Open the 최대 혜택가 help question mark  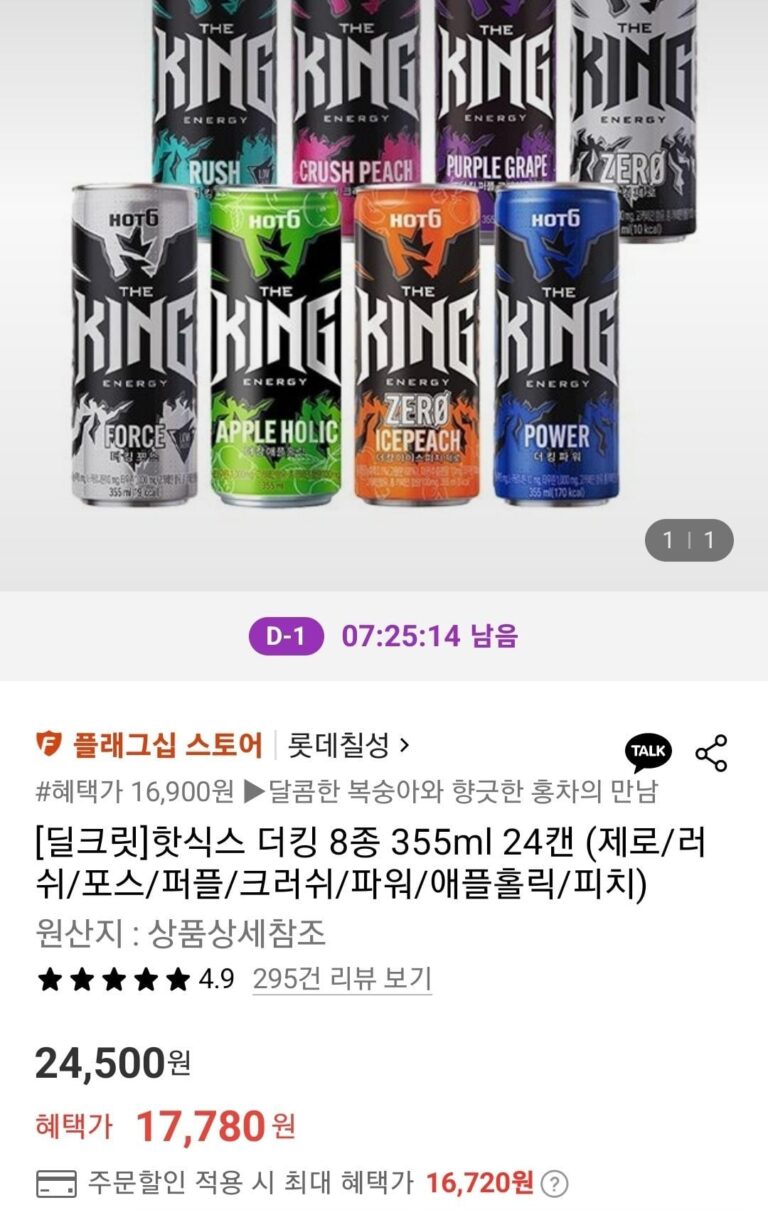pos(553,1184)
